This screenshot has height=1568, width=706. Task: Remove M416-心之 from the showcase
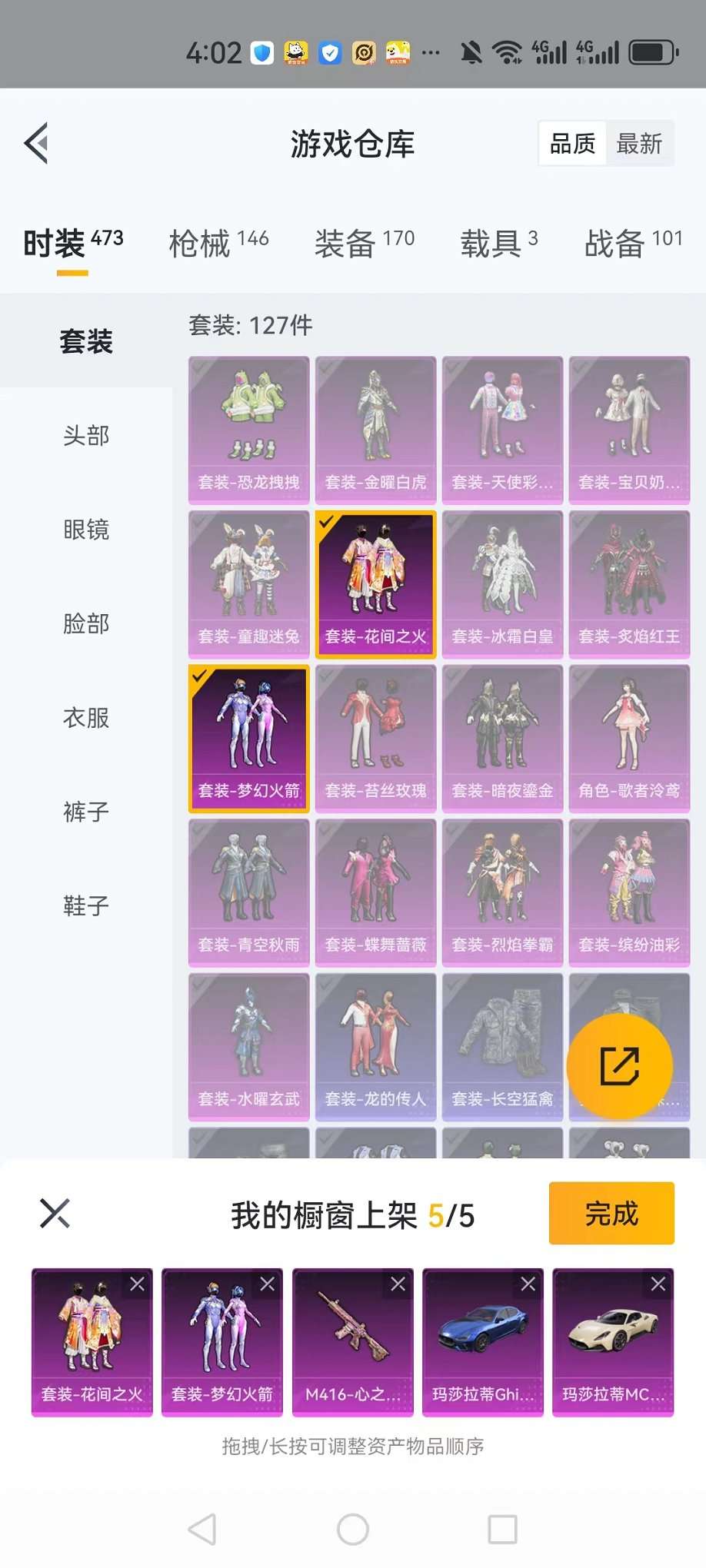[398, 1284]
